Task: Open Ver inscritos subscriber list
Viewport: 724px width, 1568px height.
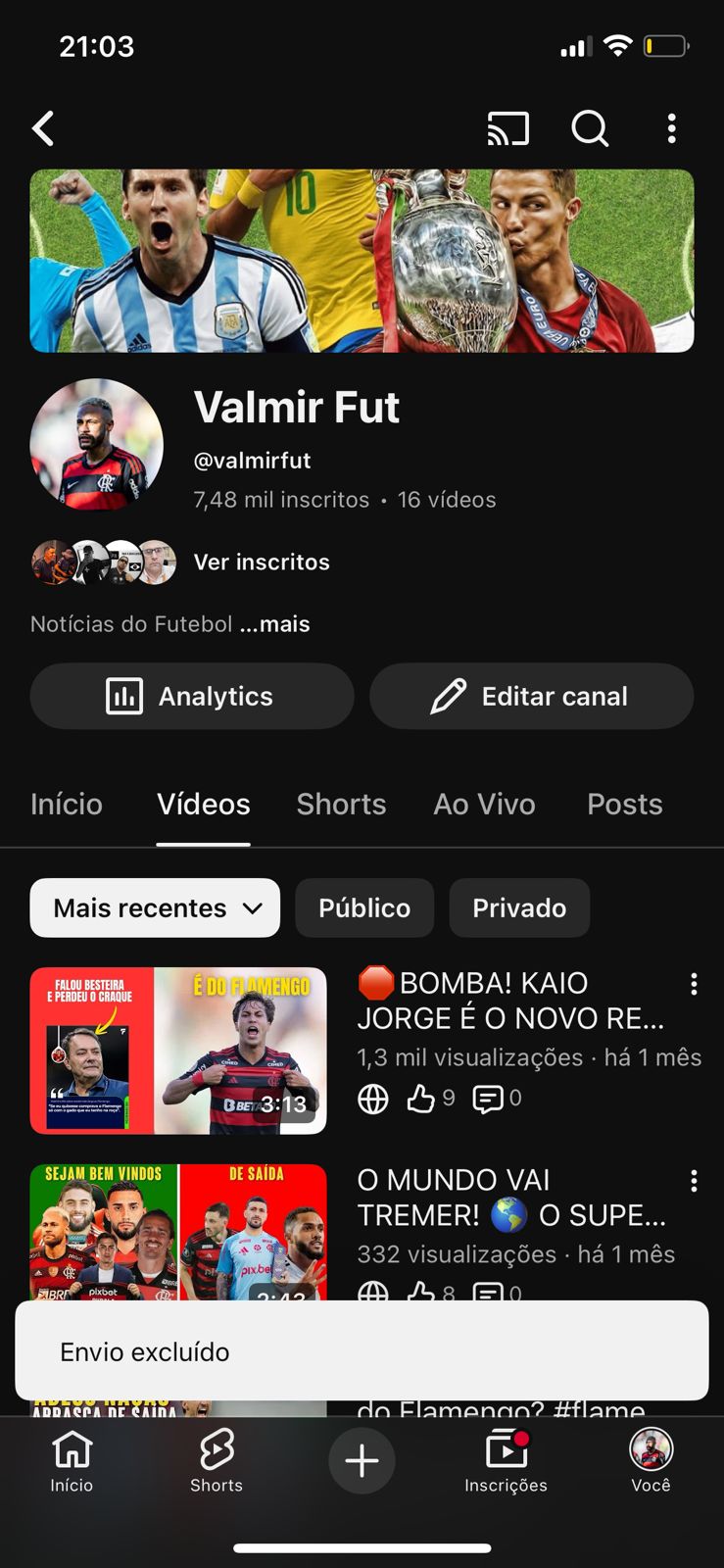Action: coord(261,562)
